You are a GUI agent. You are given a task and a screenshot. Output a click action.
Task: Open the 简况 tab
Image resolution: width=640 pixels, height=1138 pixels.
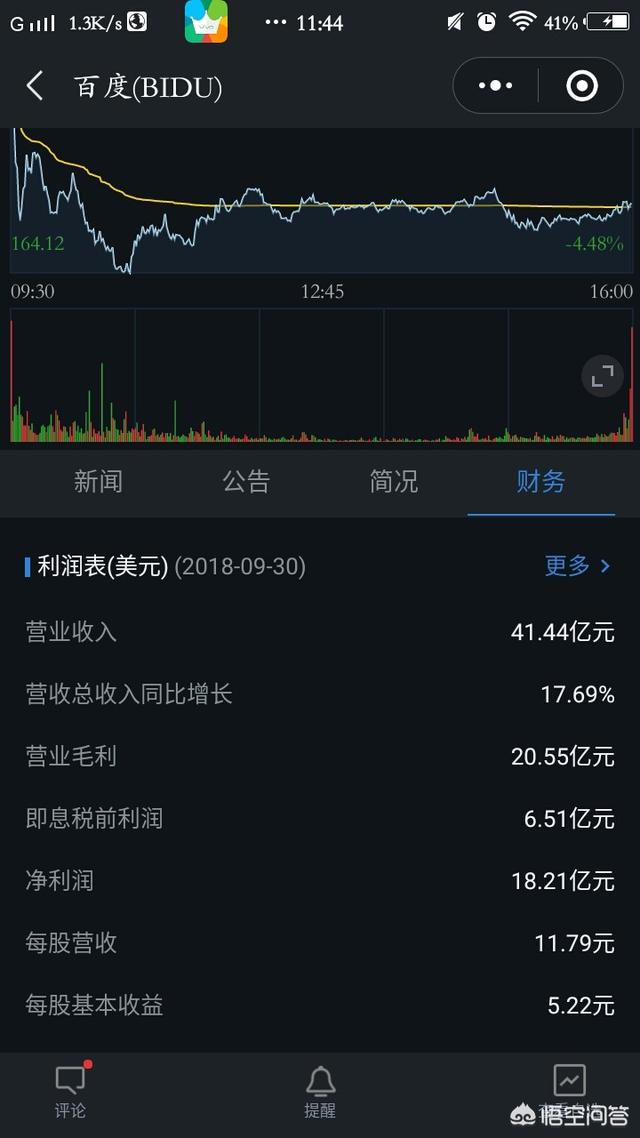[394, 481]
